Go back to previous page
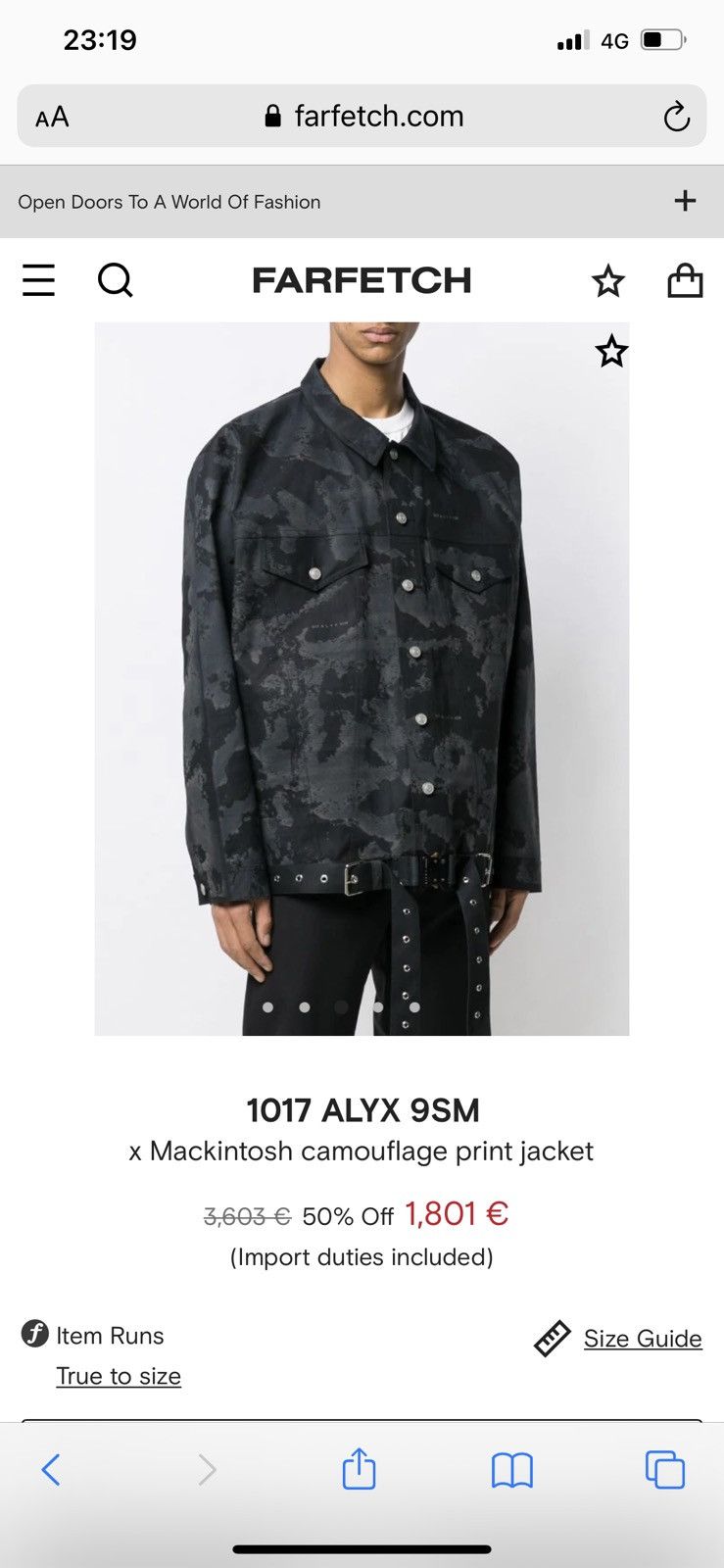This screenshot has height=1568, width=724. tap(51, 1469)
